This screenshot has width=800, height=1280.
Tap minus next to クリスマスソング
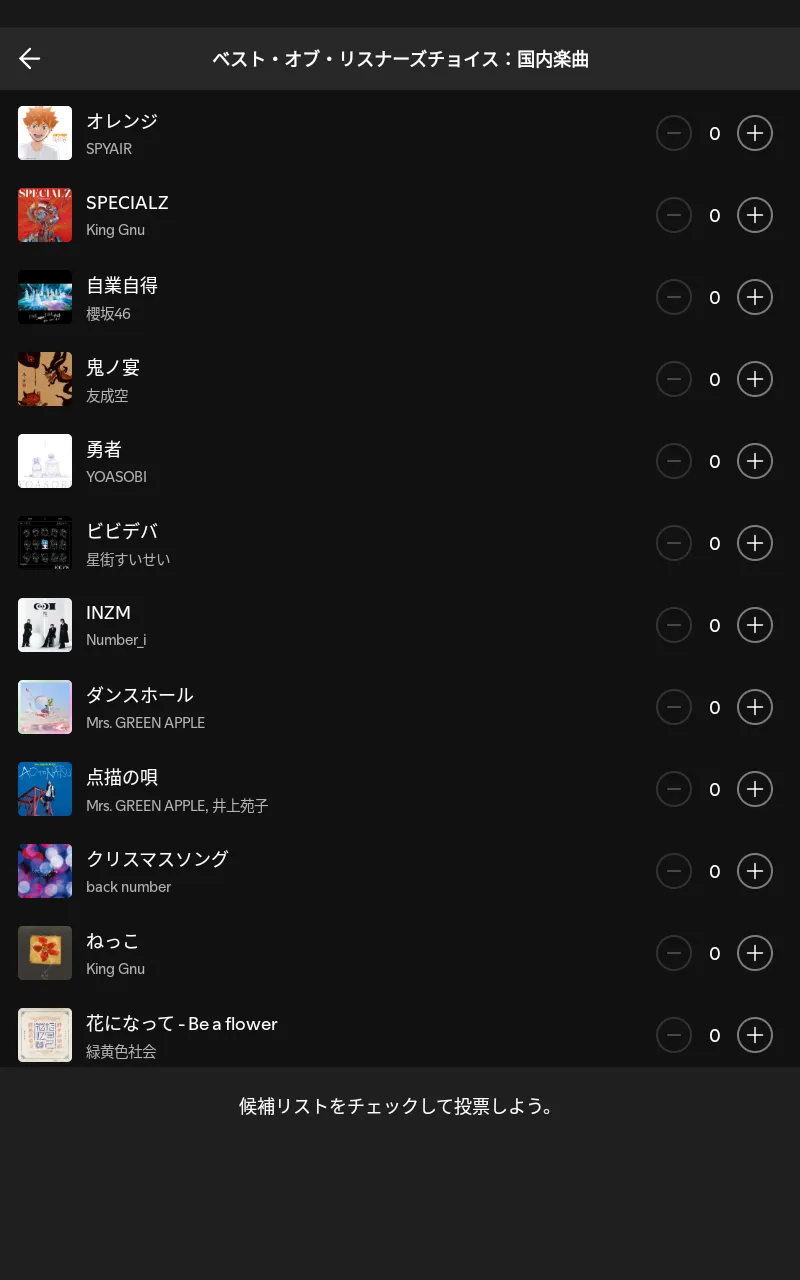tap(674, 871)
